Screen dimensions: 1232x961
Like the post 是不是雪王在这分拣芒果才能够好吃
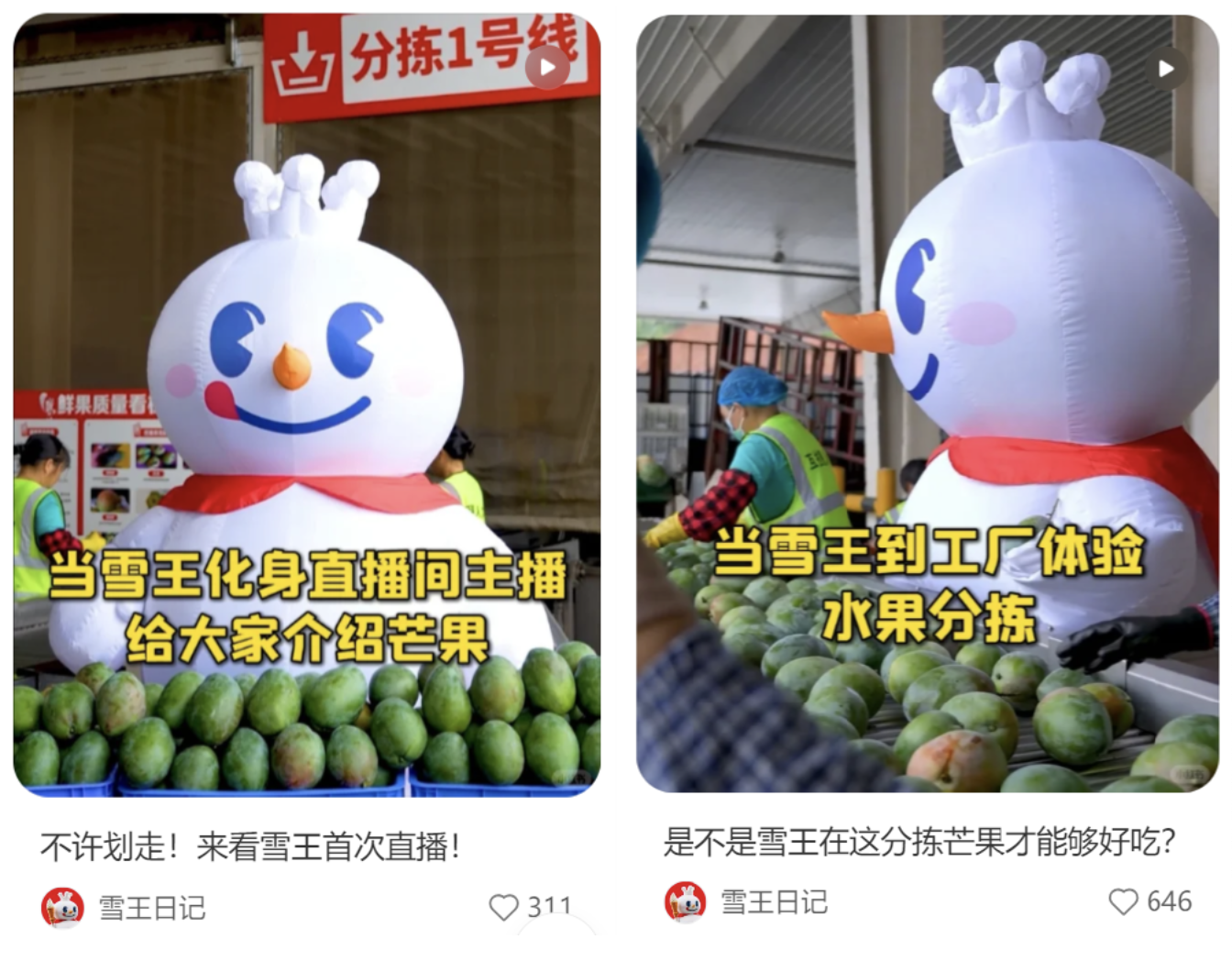tap(1123, 901)
